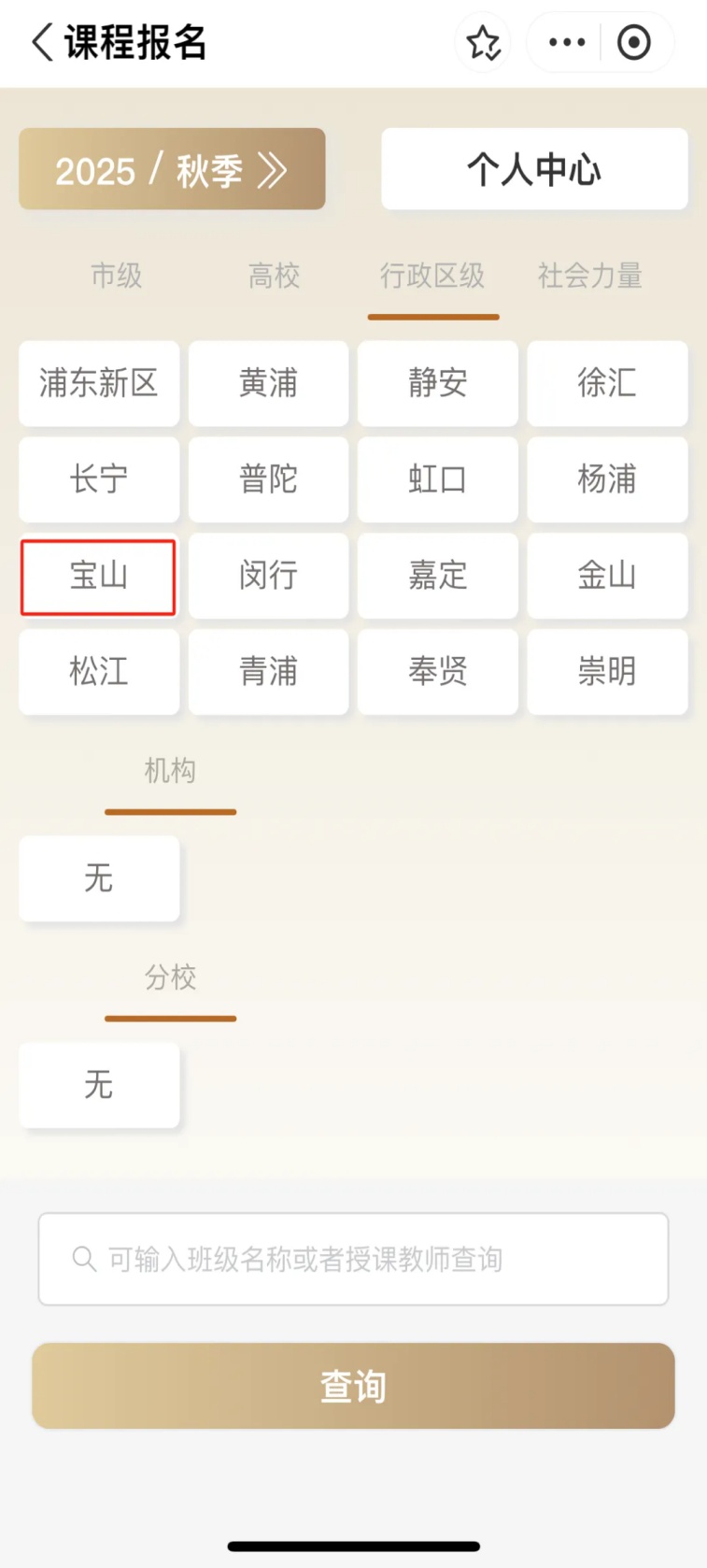Pick the 闵行 district

pos(268,576)
